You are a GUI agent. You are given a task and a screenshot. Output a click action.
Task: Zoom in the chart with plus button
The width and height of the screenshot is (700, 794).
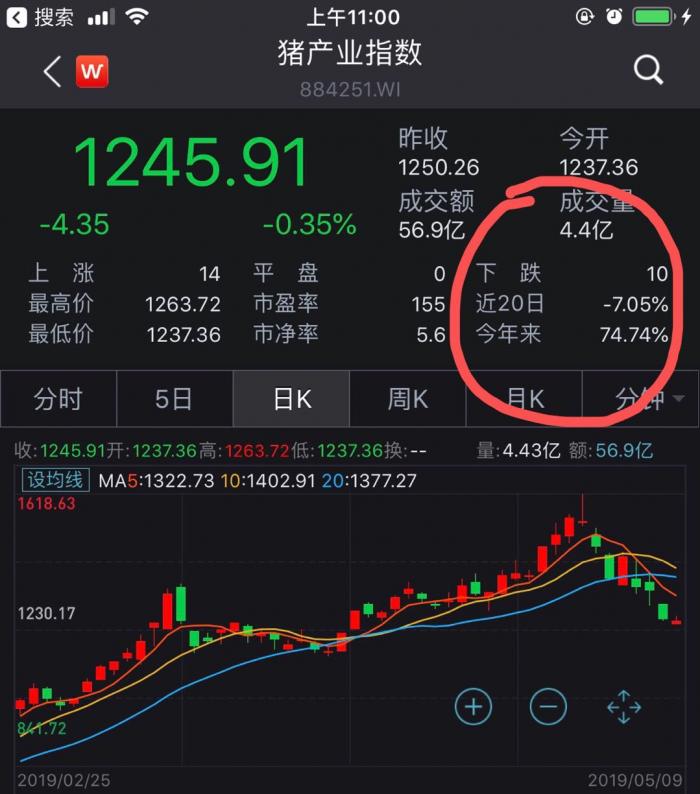[x=473, y=707]
